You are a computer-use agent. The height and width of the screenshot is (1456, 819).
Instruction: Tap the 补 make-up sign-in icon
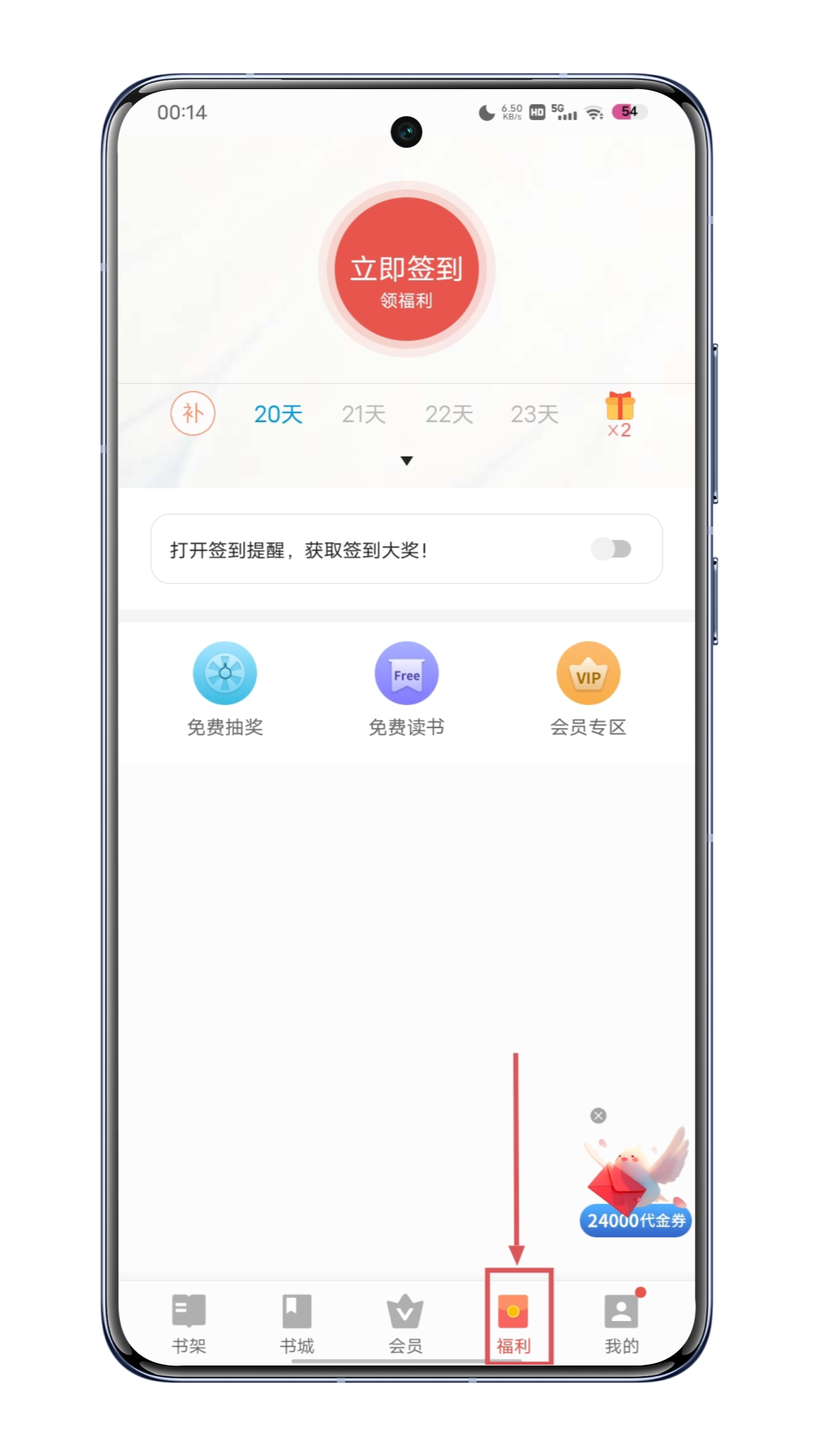pos(192,413)
